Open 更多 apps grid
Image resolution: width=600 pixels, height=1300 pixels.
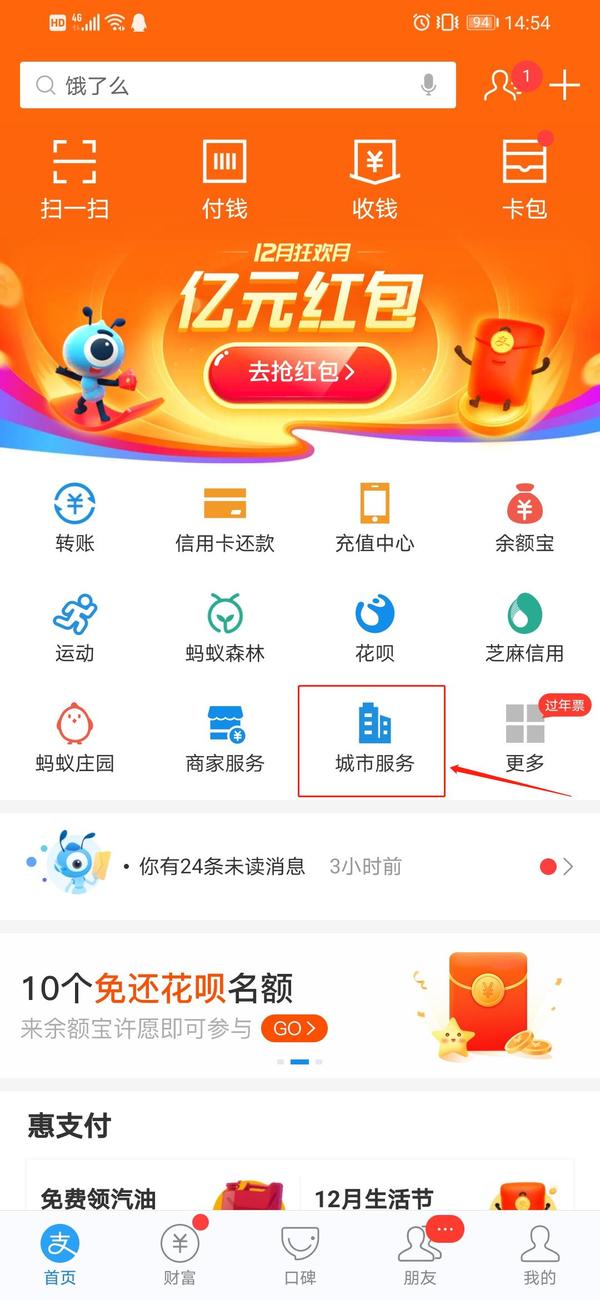coord(525,740)
